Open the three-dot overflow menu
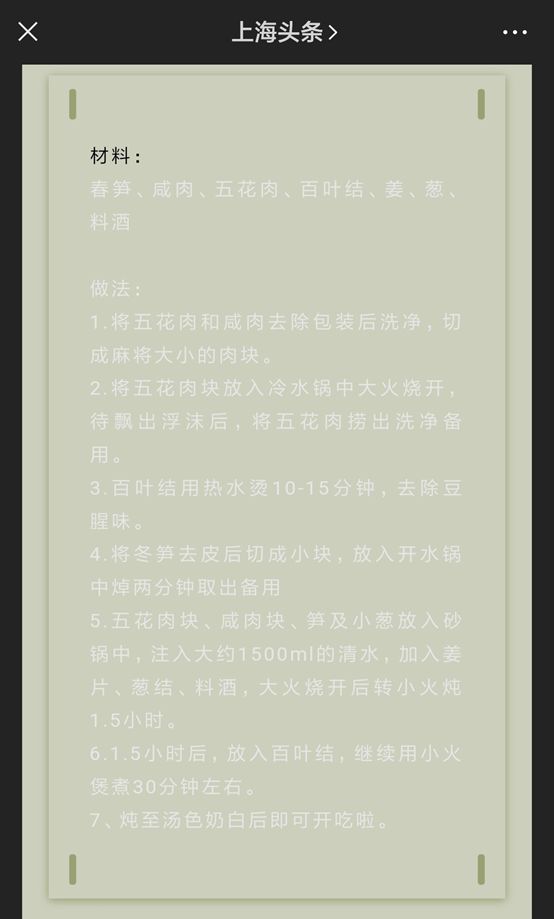The width and height of the screenshot is (554, 919). pos(515,32)
